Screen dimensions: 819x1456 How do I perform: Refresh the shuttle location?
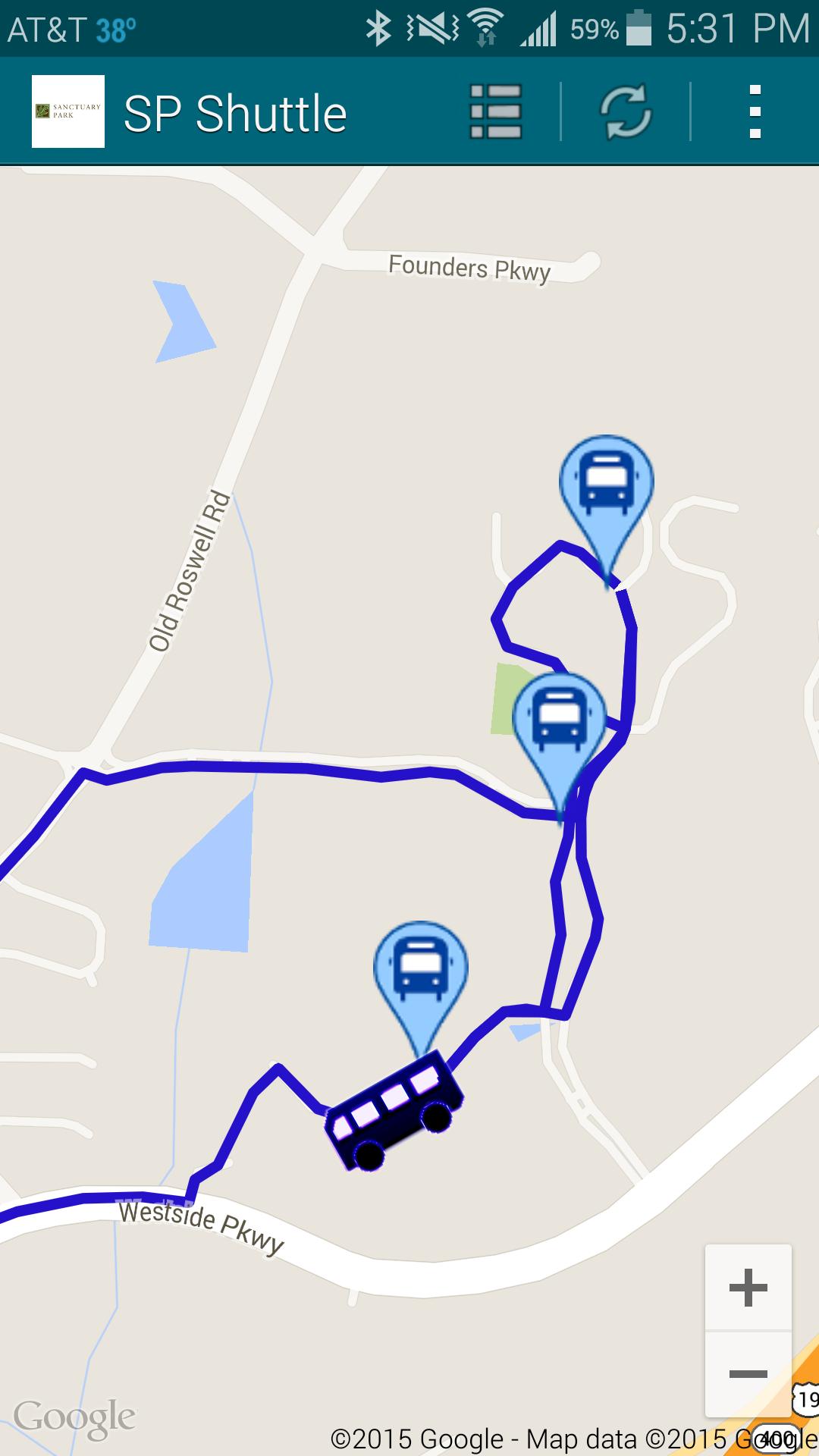pyautogui.click(x=625, y=112)
